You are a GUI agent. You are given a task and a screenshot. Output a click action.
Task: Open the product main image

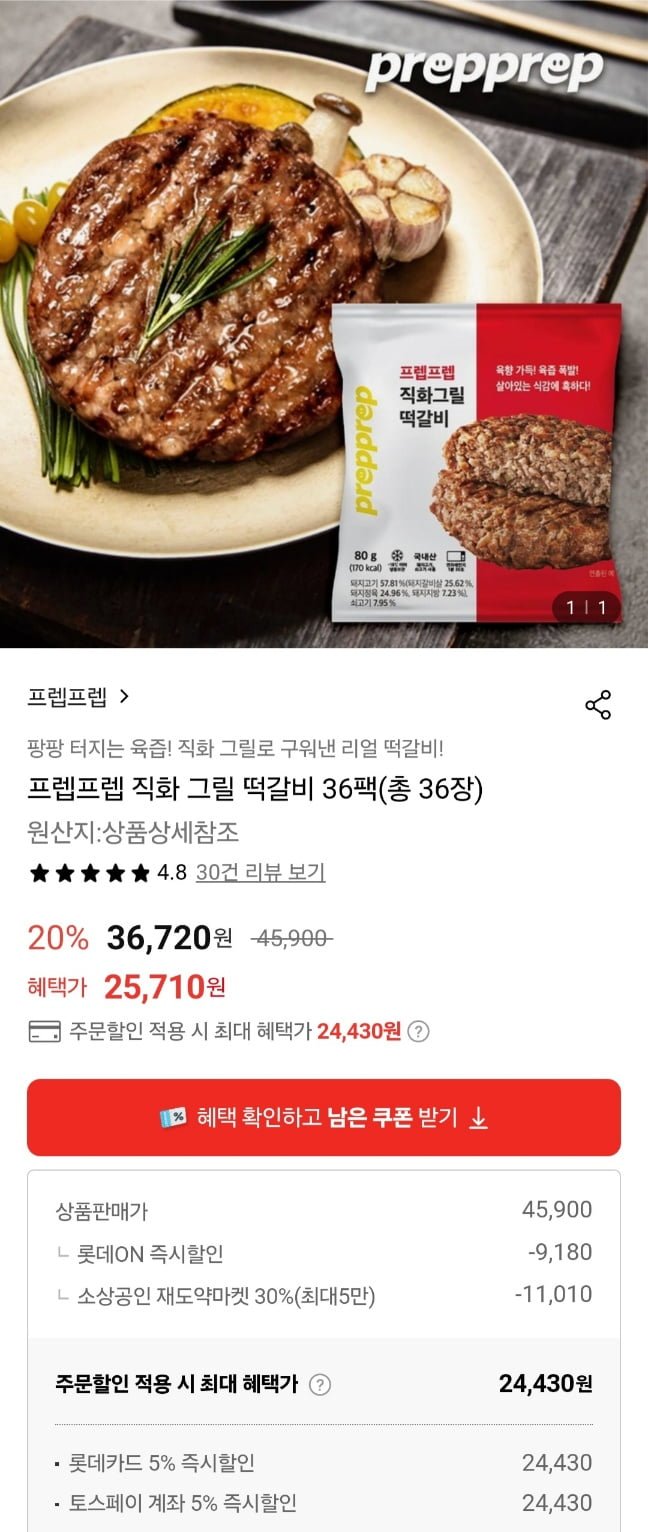click(x=324, y=324)
